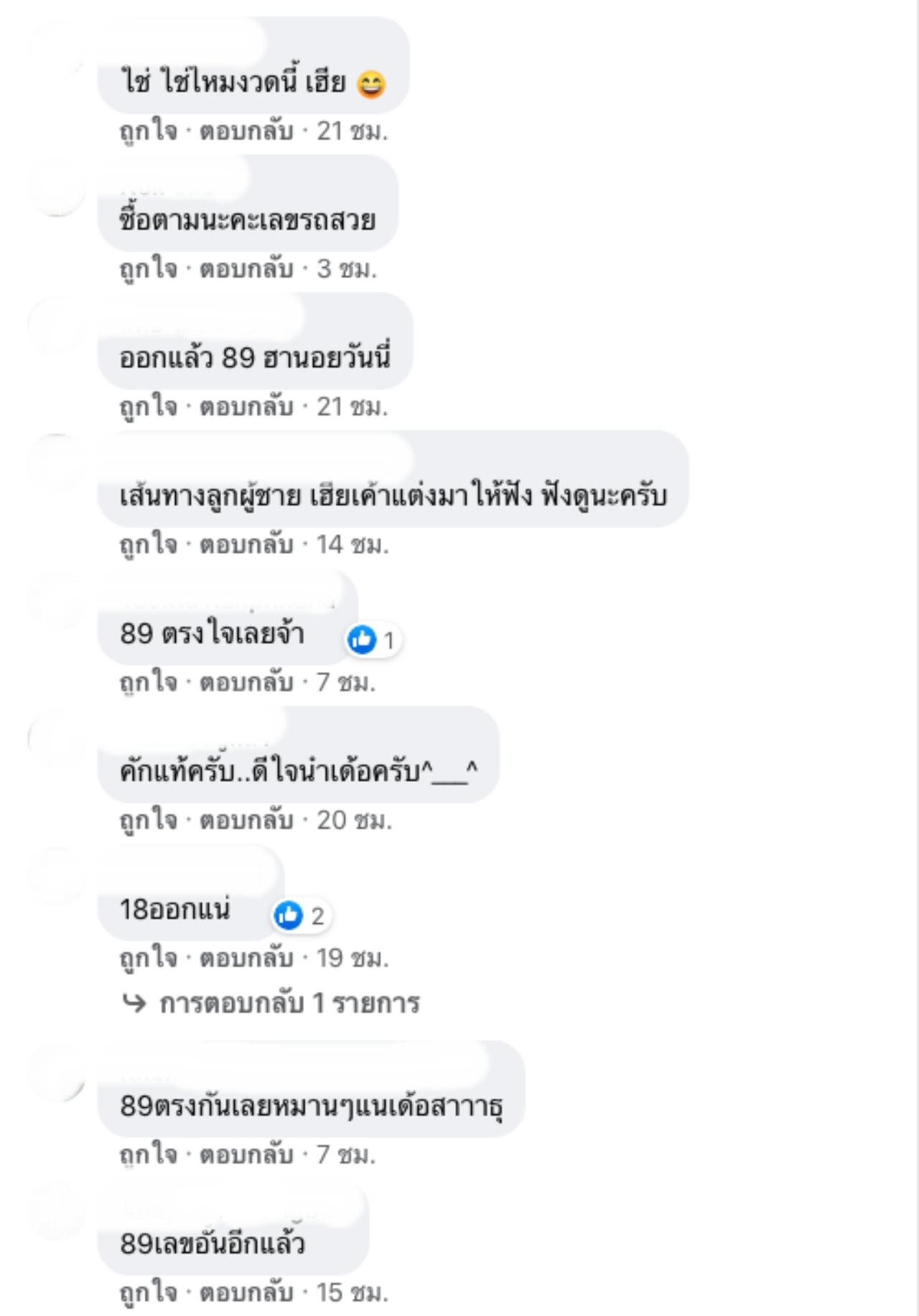Expand "การตอบกลับ 1 รายการ" replies
Viewport: 919px width, 1316px height.
[289, 1003]
